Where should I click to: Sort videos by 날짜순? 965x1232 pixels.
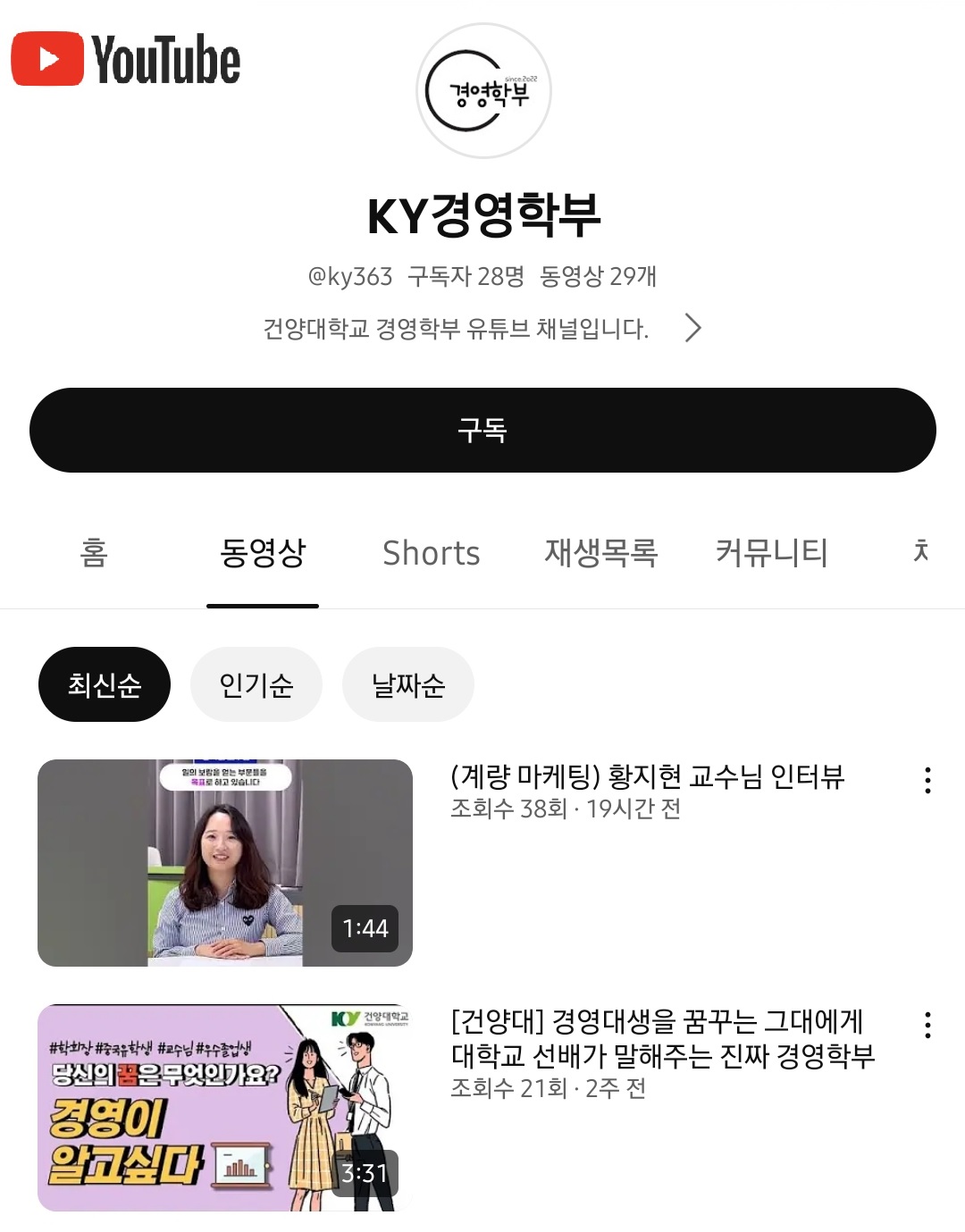(x=408, y=685)
